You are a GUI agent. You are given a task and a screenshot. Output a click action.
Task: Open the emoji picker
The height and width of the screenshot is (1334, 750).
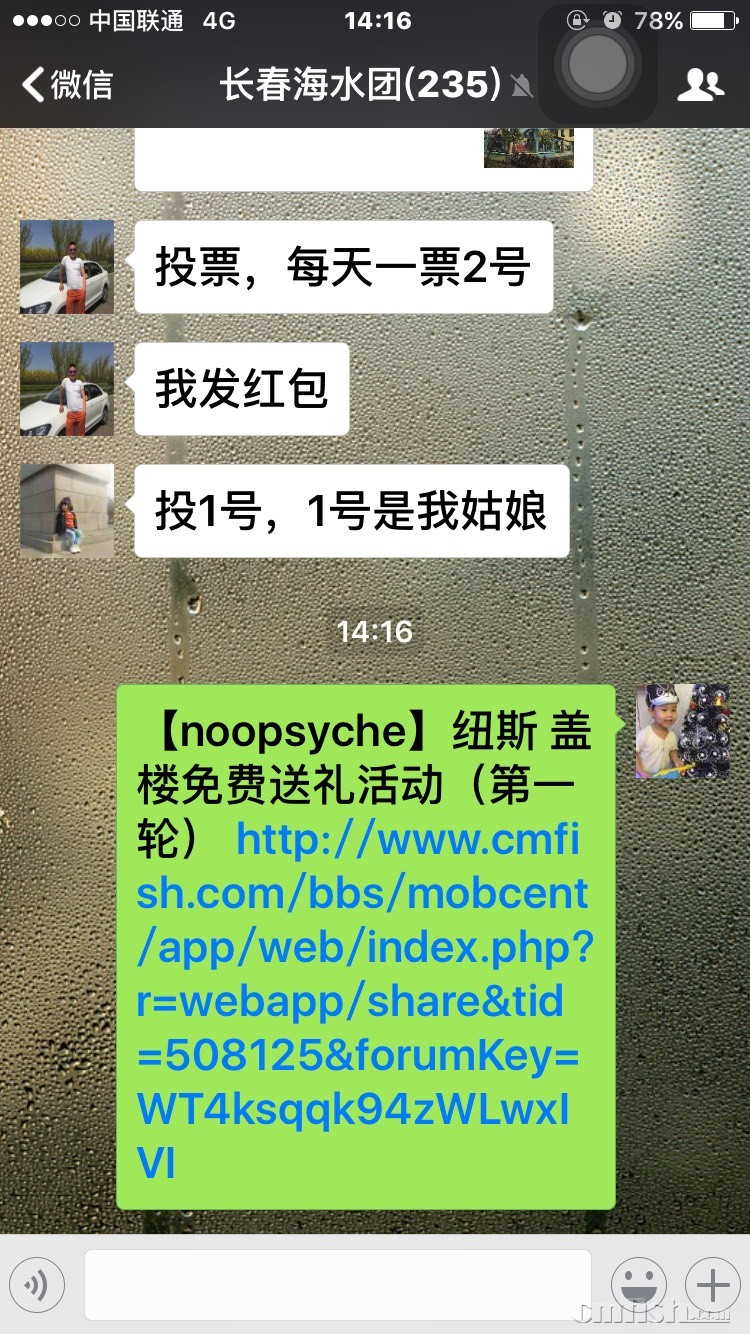pyautogui.click(x=638, y=1284)
